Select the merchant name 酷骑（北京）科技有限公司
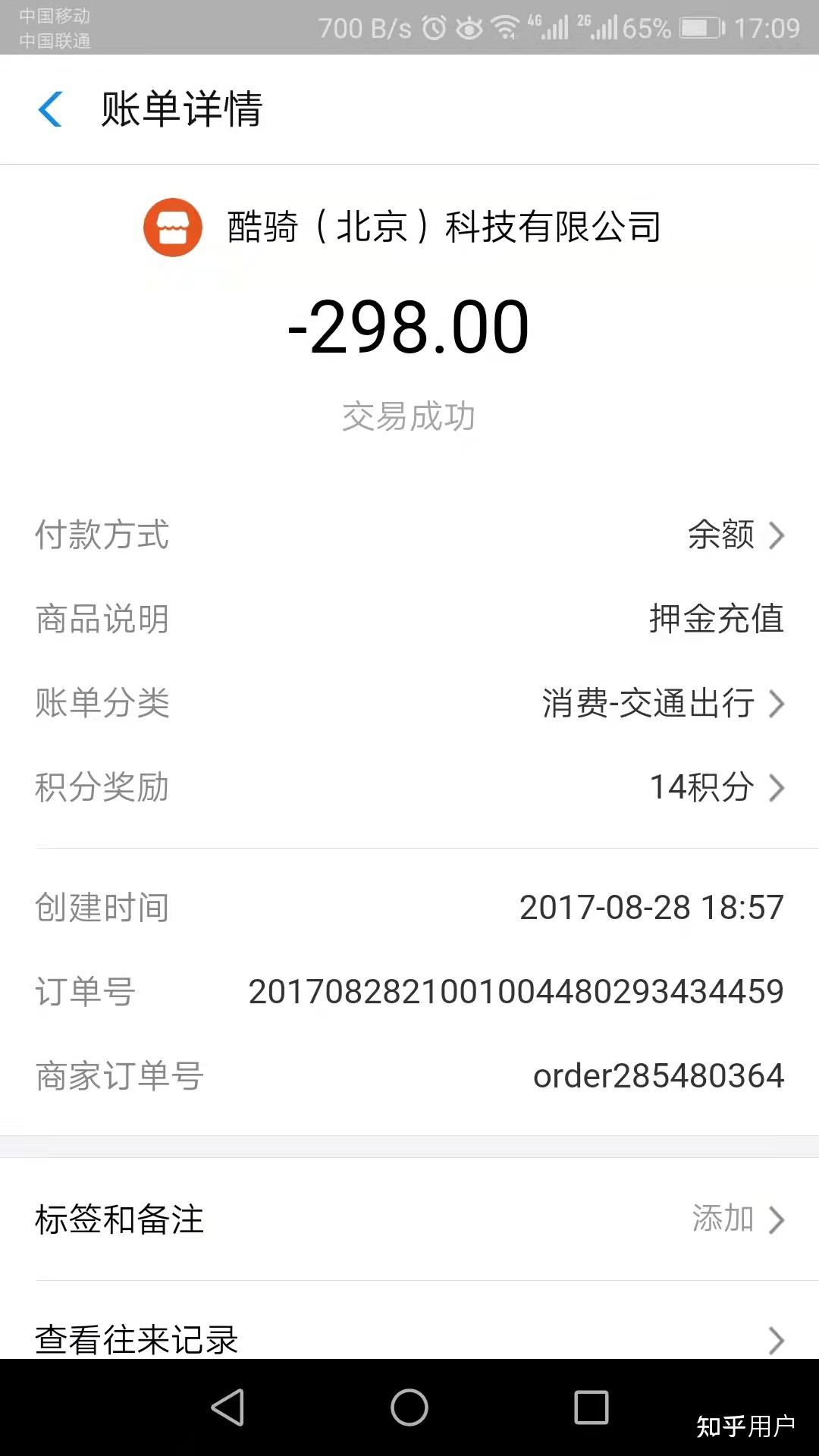Image resolution: width=819 pixels, height=1456 pixels. click(x=443, y=225)
